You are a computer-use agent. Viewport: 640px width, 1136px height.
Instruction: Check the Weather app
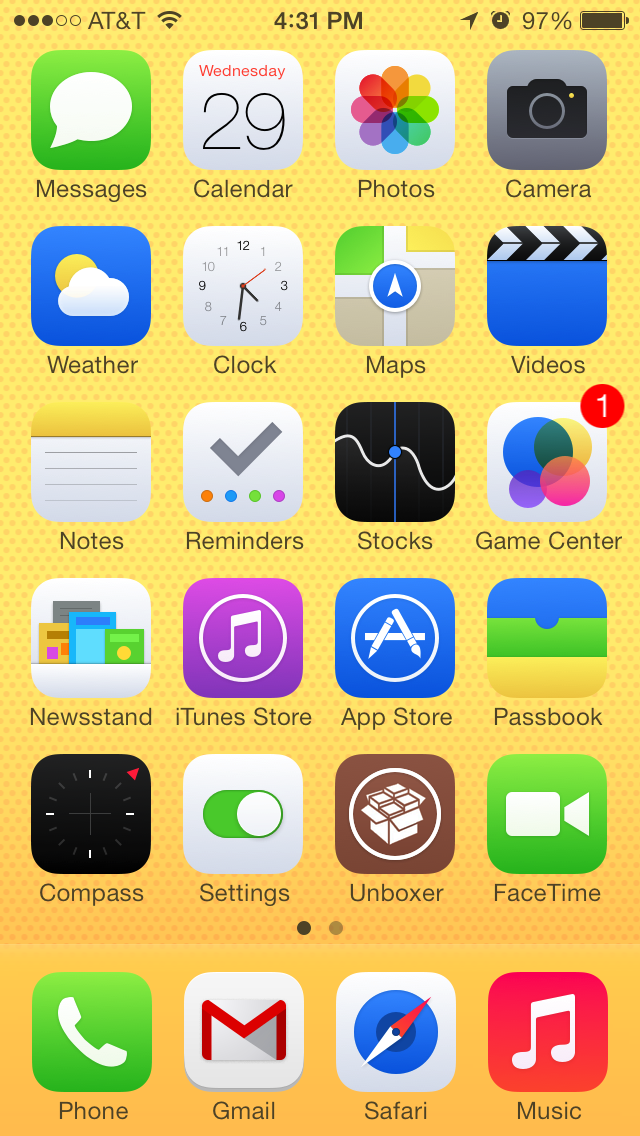(x=91, y=287)
